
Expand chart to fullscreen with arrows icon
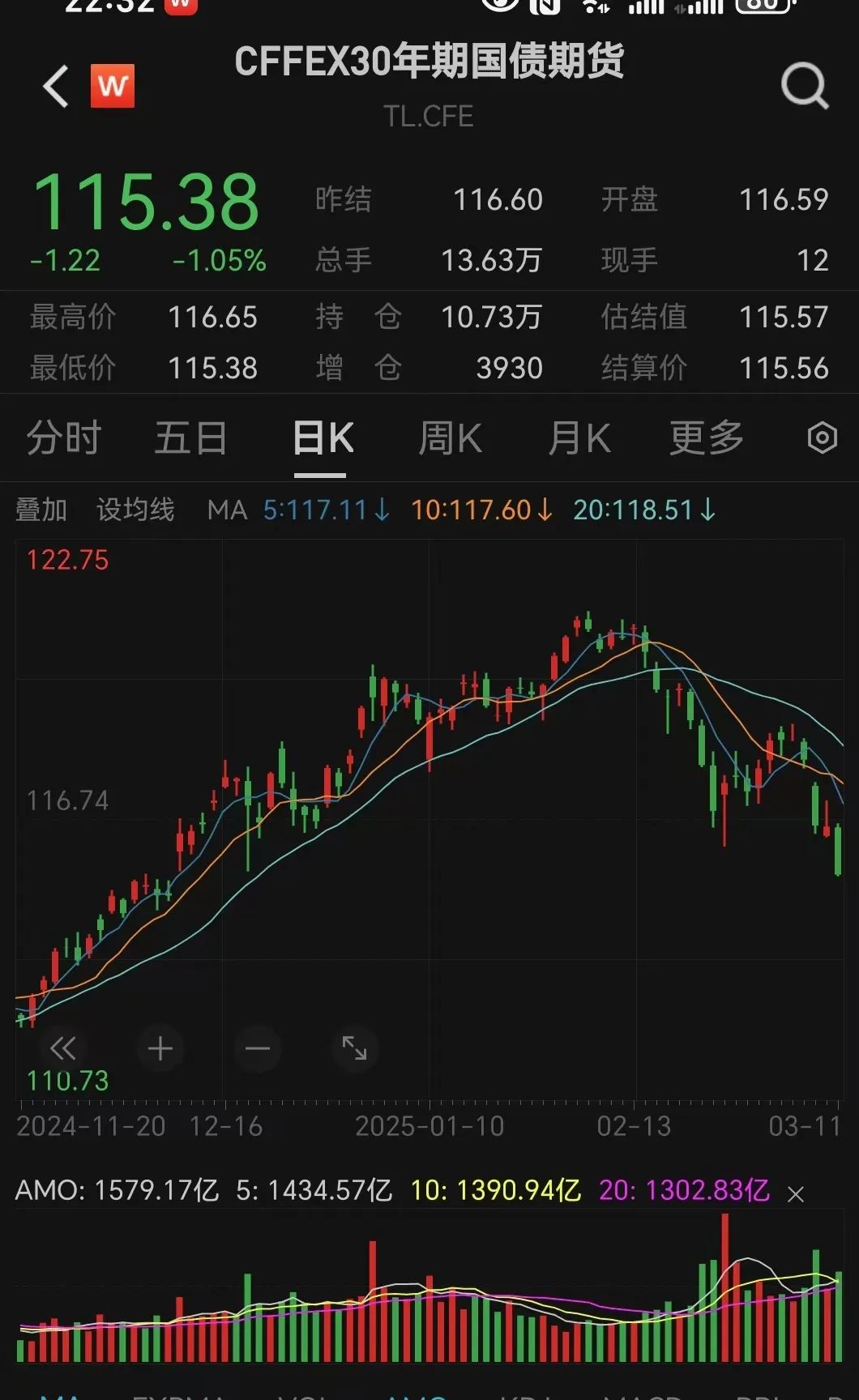(x=353, y=1048)
